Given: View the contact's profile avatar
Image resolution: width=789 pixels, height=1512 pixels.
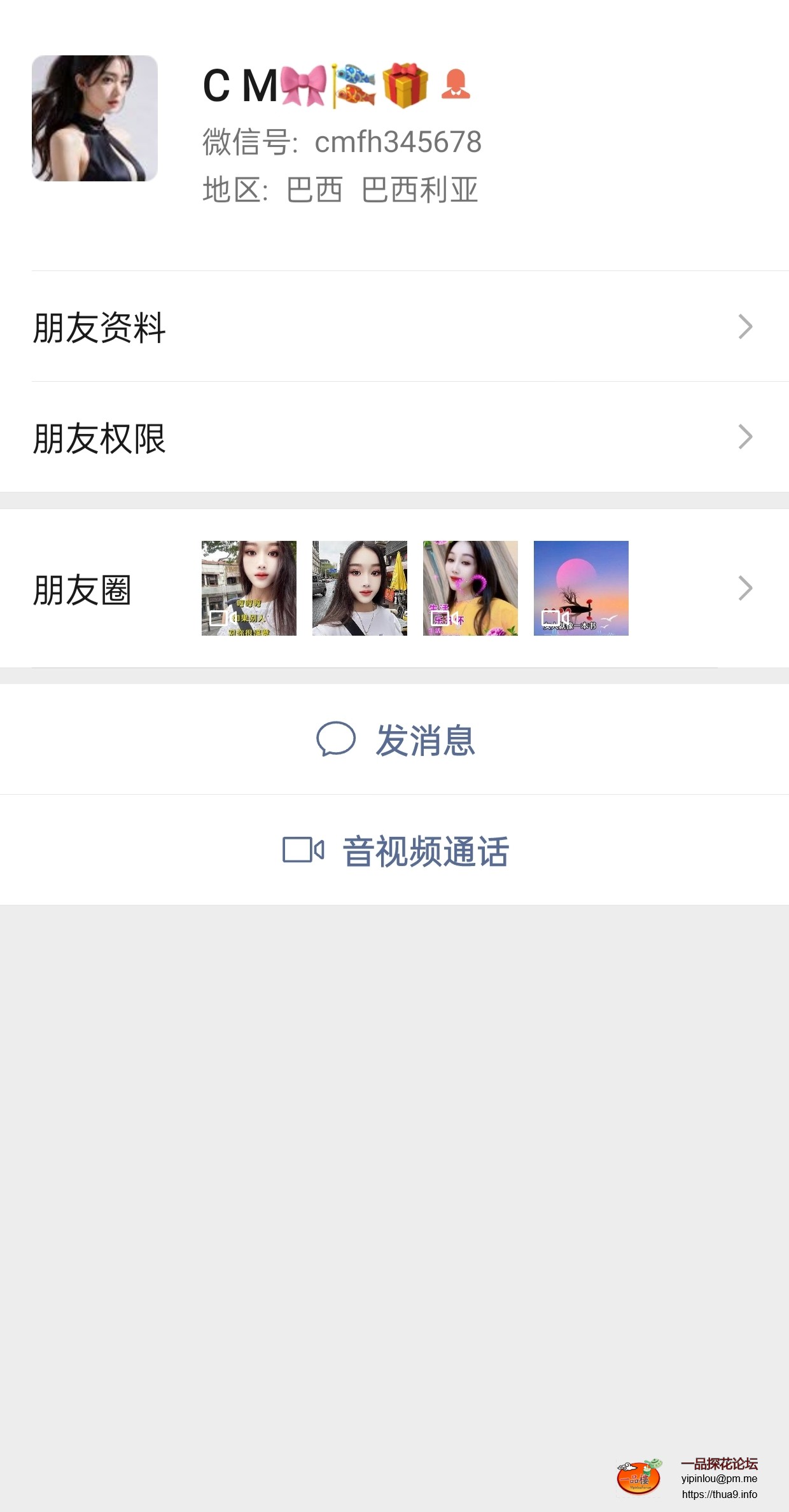Looking at the screenshot, I should click(95, 118).
